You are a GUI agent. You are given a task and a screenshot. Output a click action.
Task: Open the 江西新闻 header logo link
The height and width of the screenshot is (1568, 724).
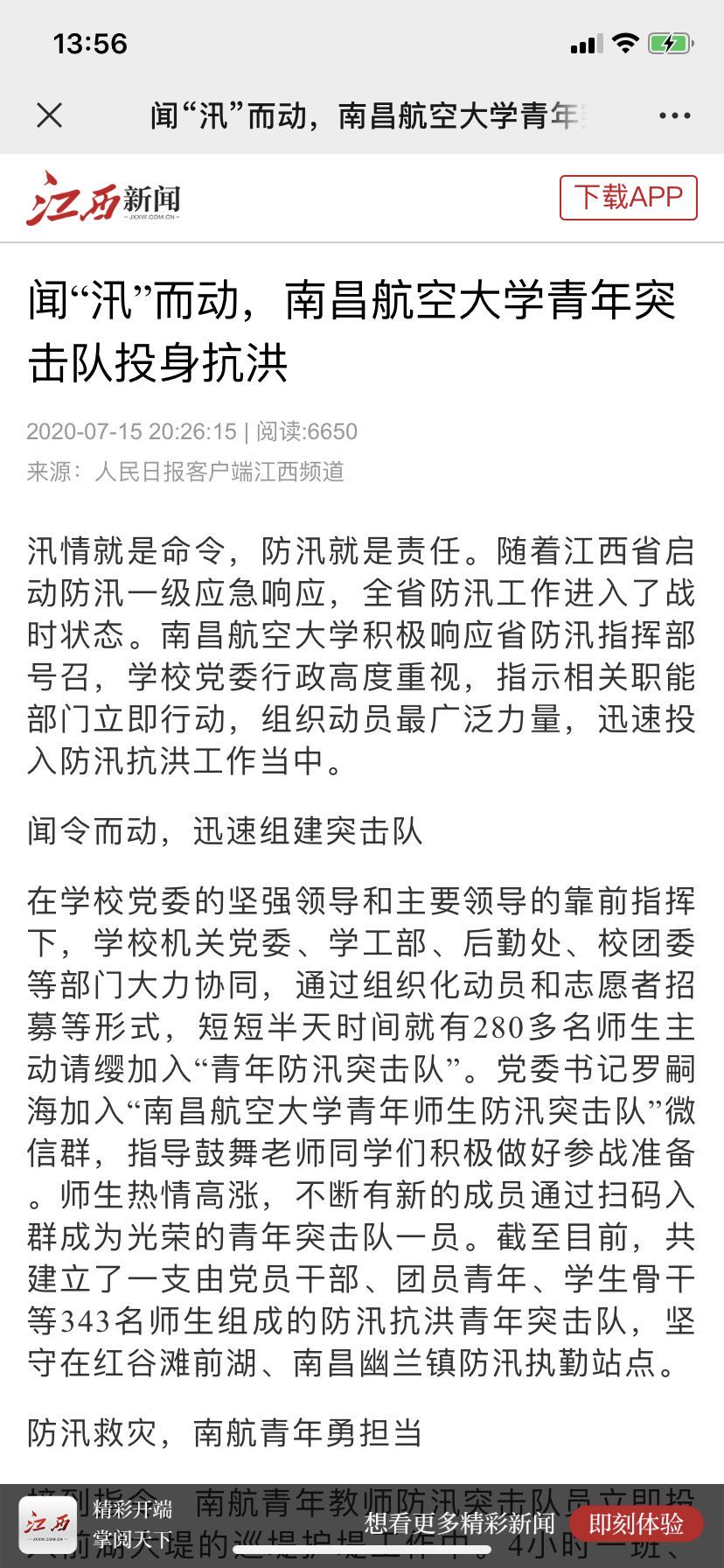pos(103,199)
